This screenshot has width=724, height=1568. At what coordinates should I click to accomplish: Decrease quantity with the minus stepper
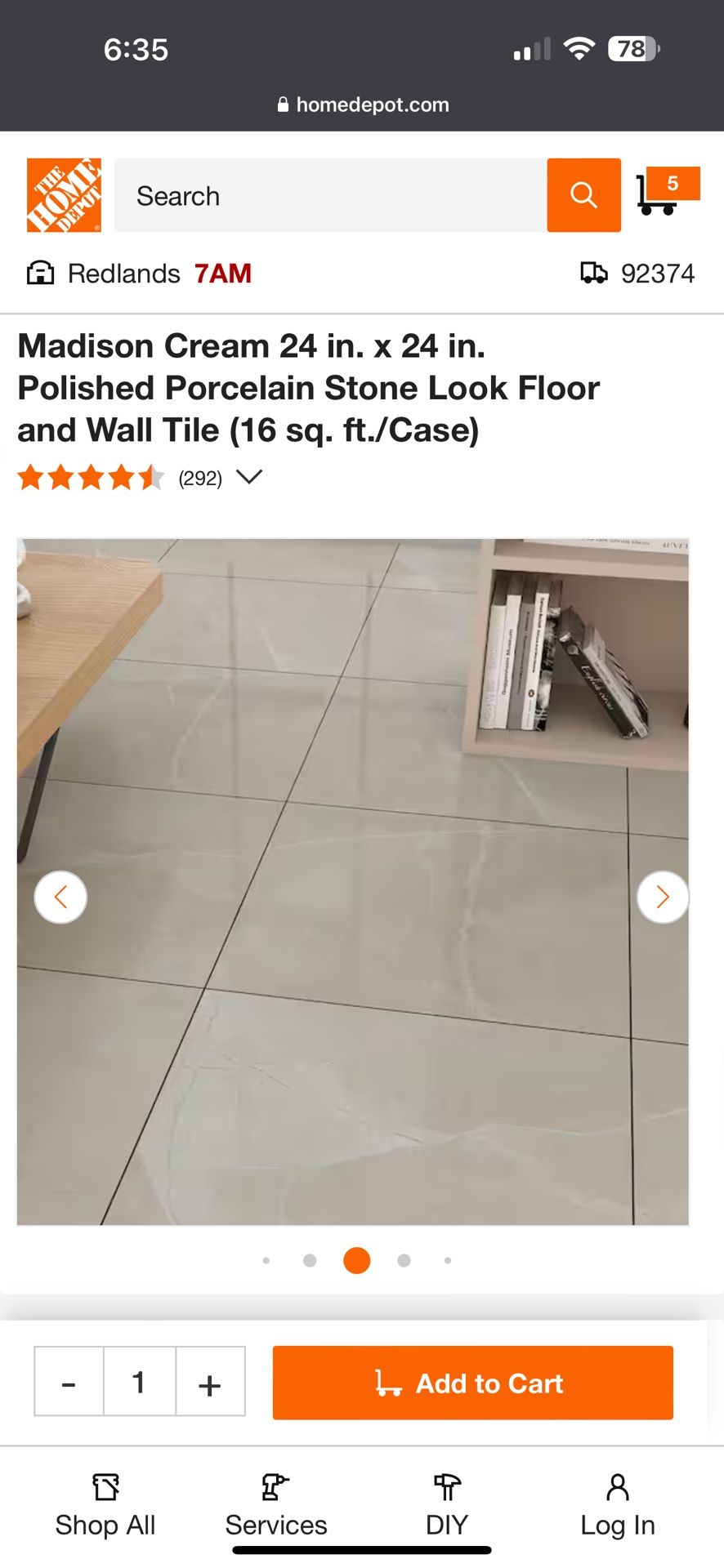pyautogui.click(x=68, y=1382)
